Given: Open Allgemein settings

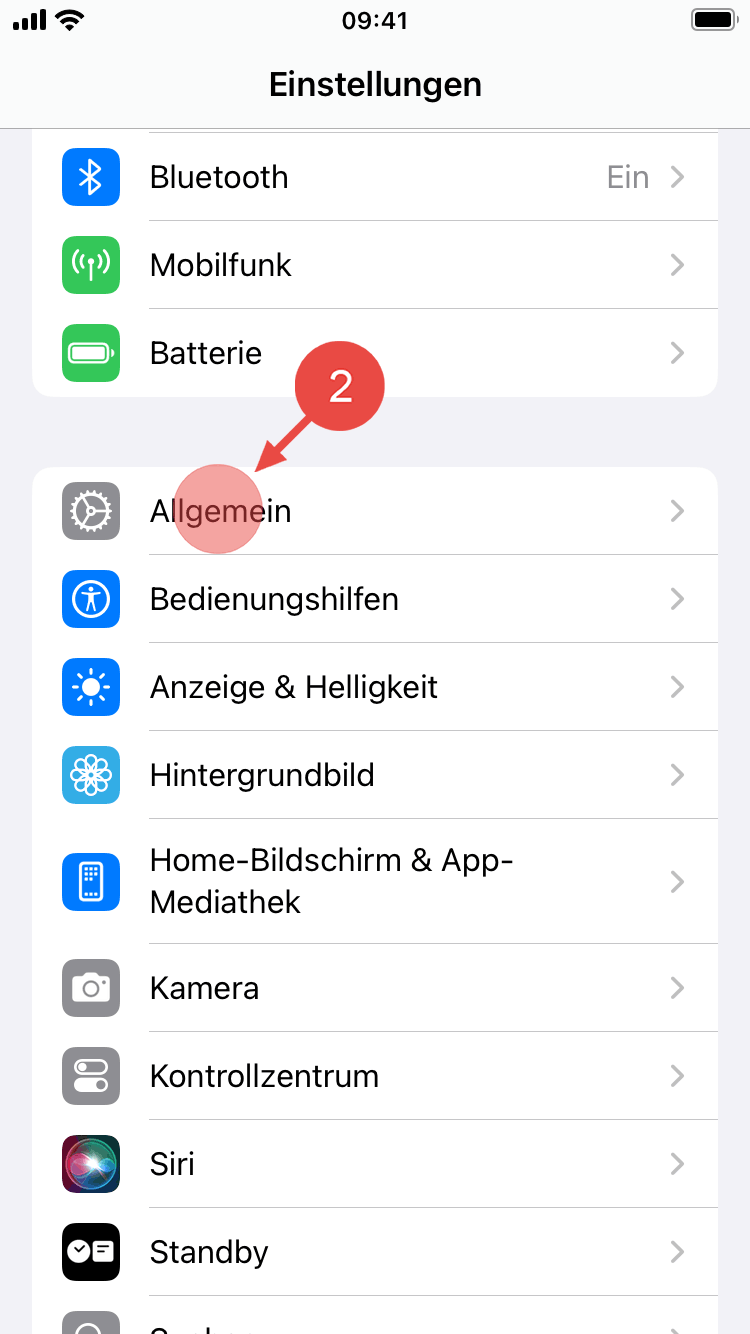Looking at the screenshot, I should [375, 511].
